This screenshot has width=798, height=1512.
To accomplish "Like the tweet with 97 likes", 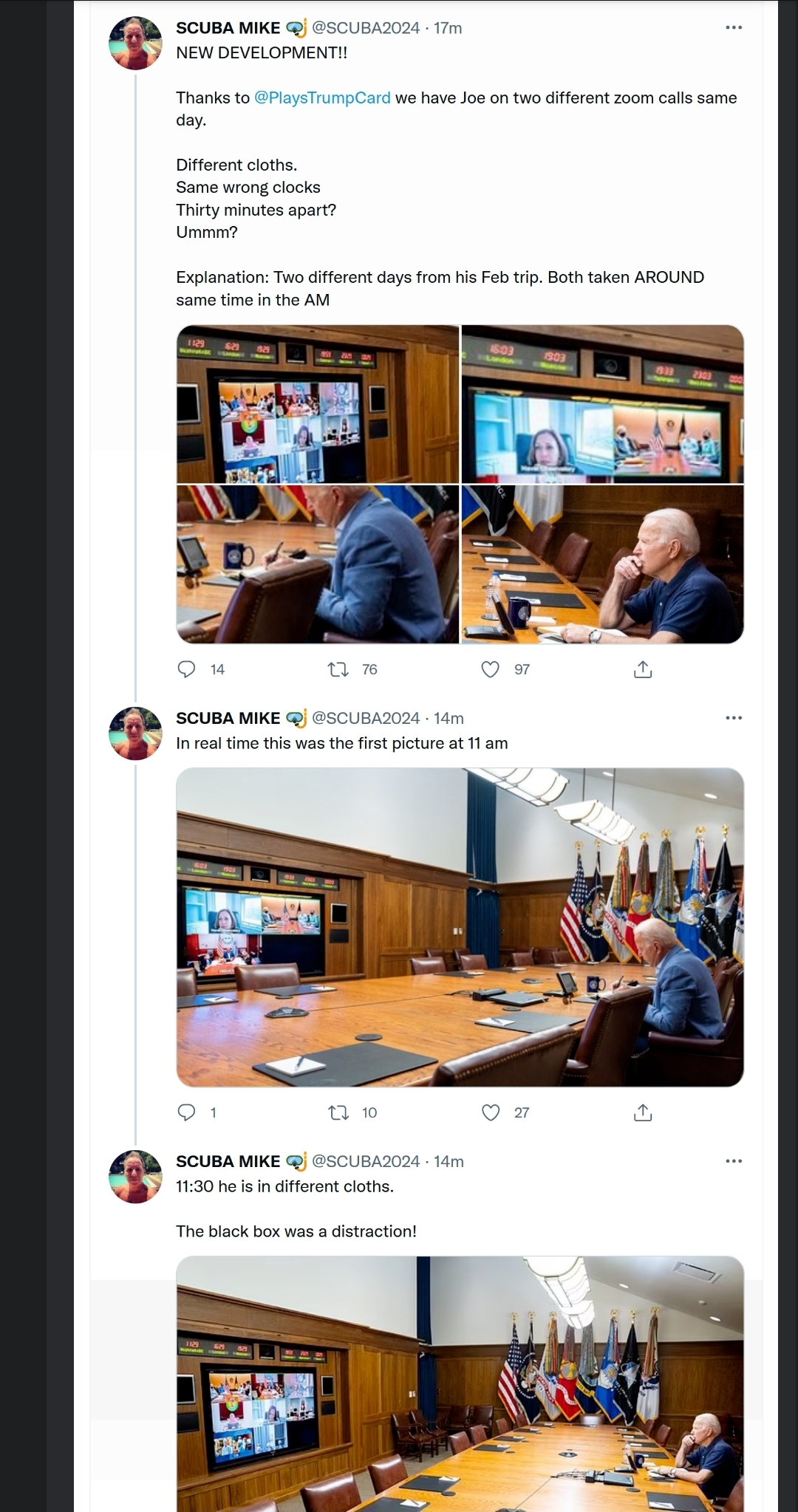I will point(491,669).
